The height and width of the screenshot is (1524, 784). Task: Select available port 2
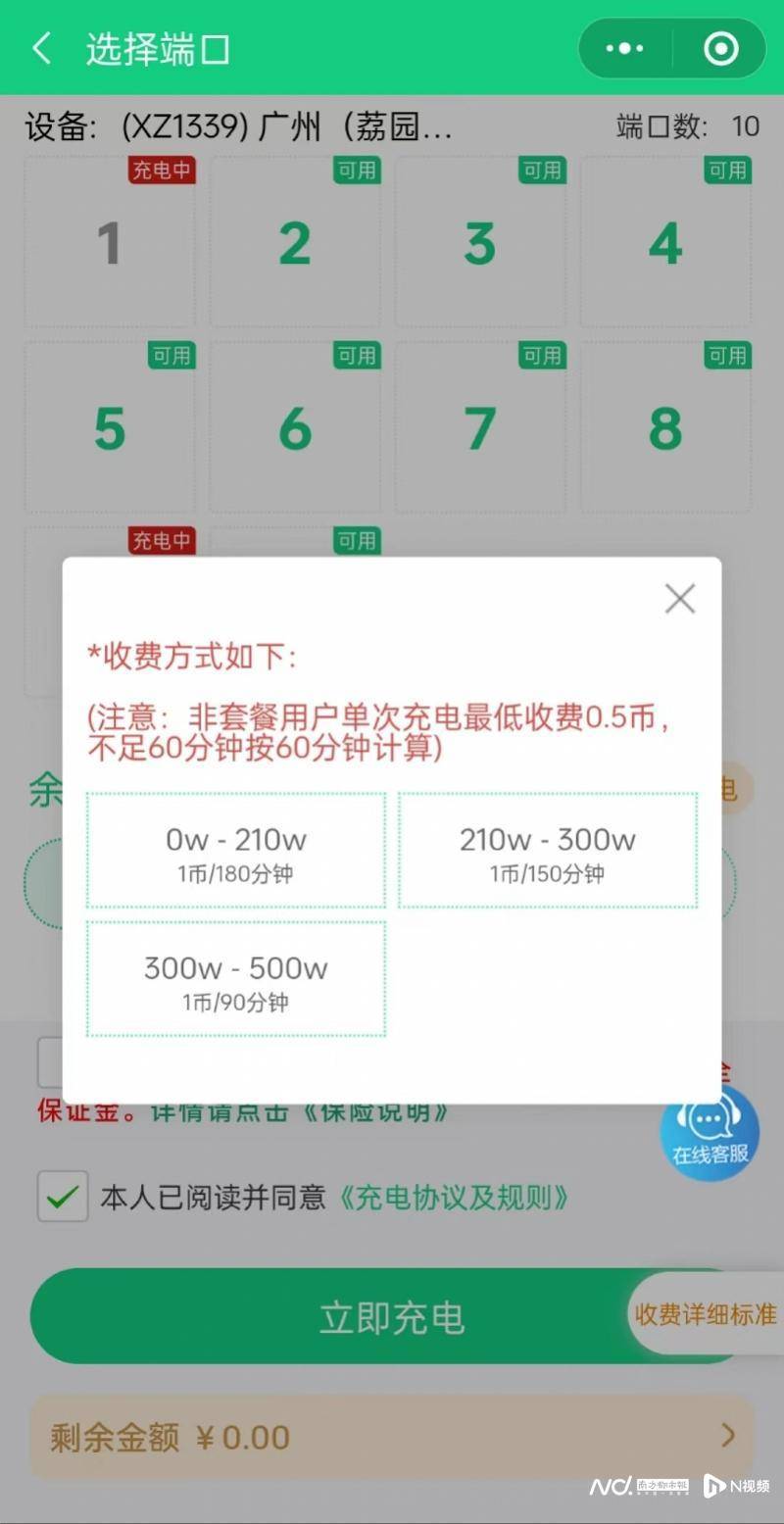294,243
